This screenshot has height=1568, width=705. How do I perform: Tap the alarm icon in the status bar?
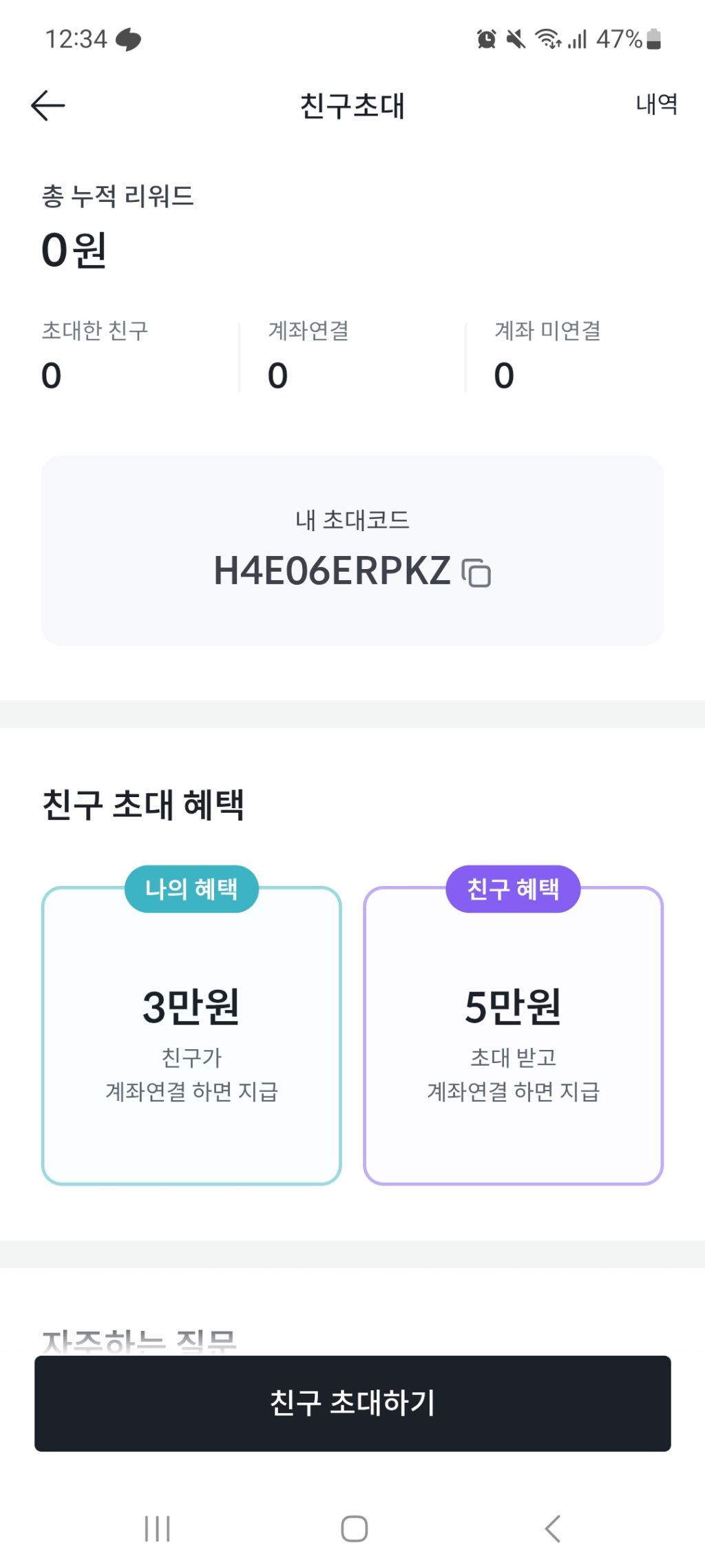[486, 40]
